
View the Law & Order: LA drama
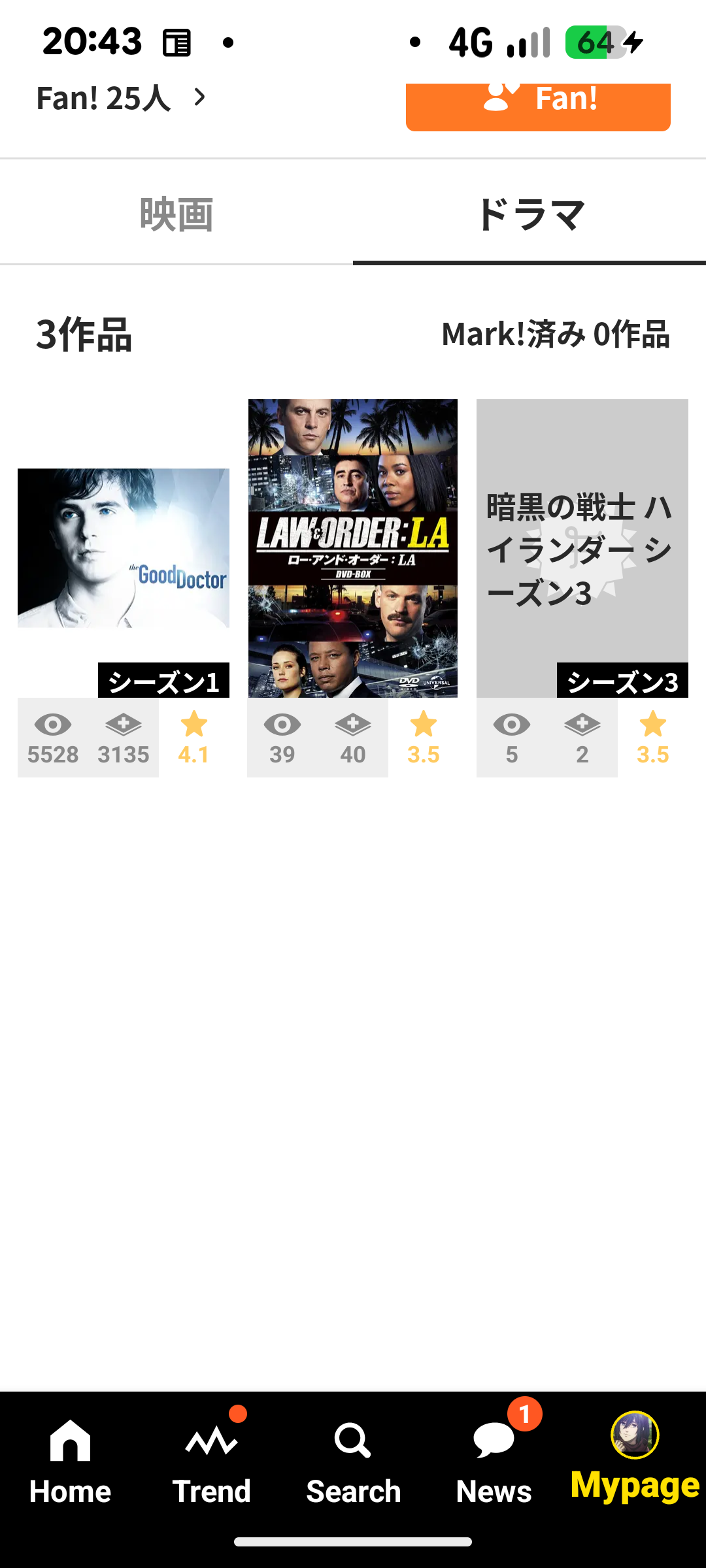(x=353, y=547)
